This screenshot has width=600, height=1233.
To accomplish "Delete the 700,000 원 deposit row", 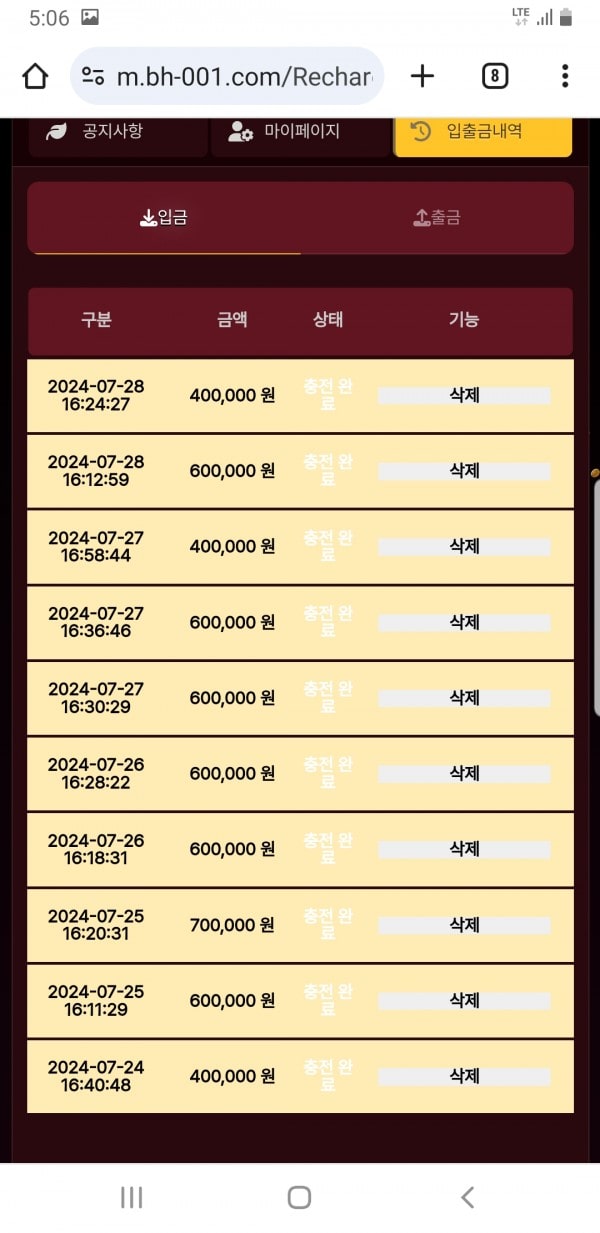I will click(x=464, y=925).
